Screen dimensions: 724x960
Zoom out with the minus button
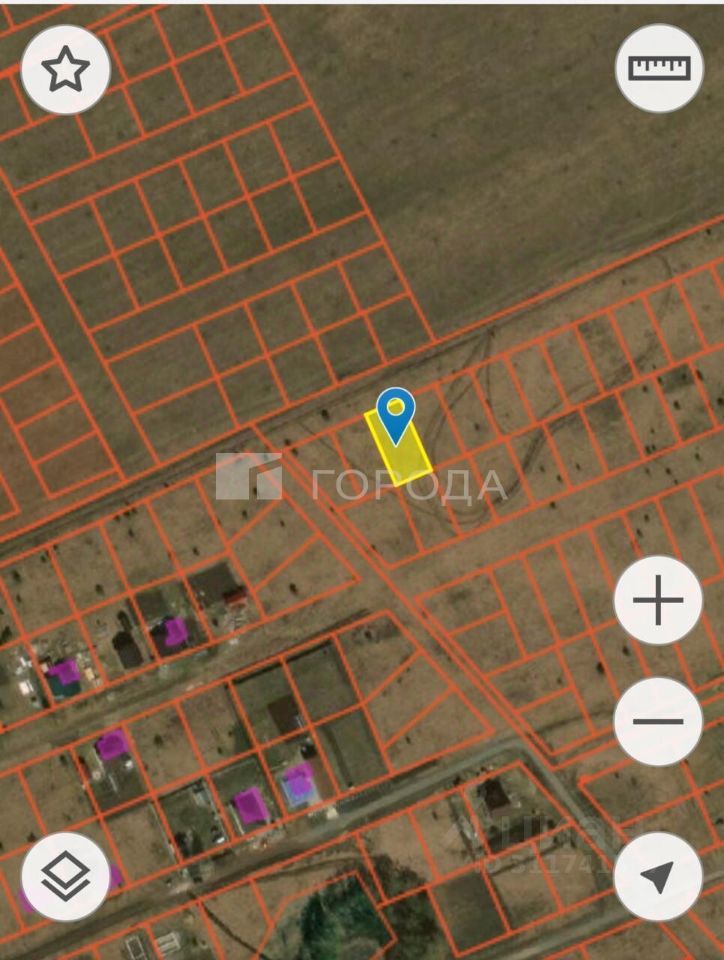pyautogui.click(x=658, y=721)
